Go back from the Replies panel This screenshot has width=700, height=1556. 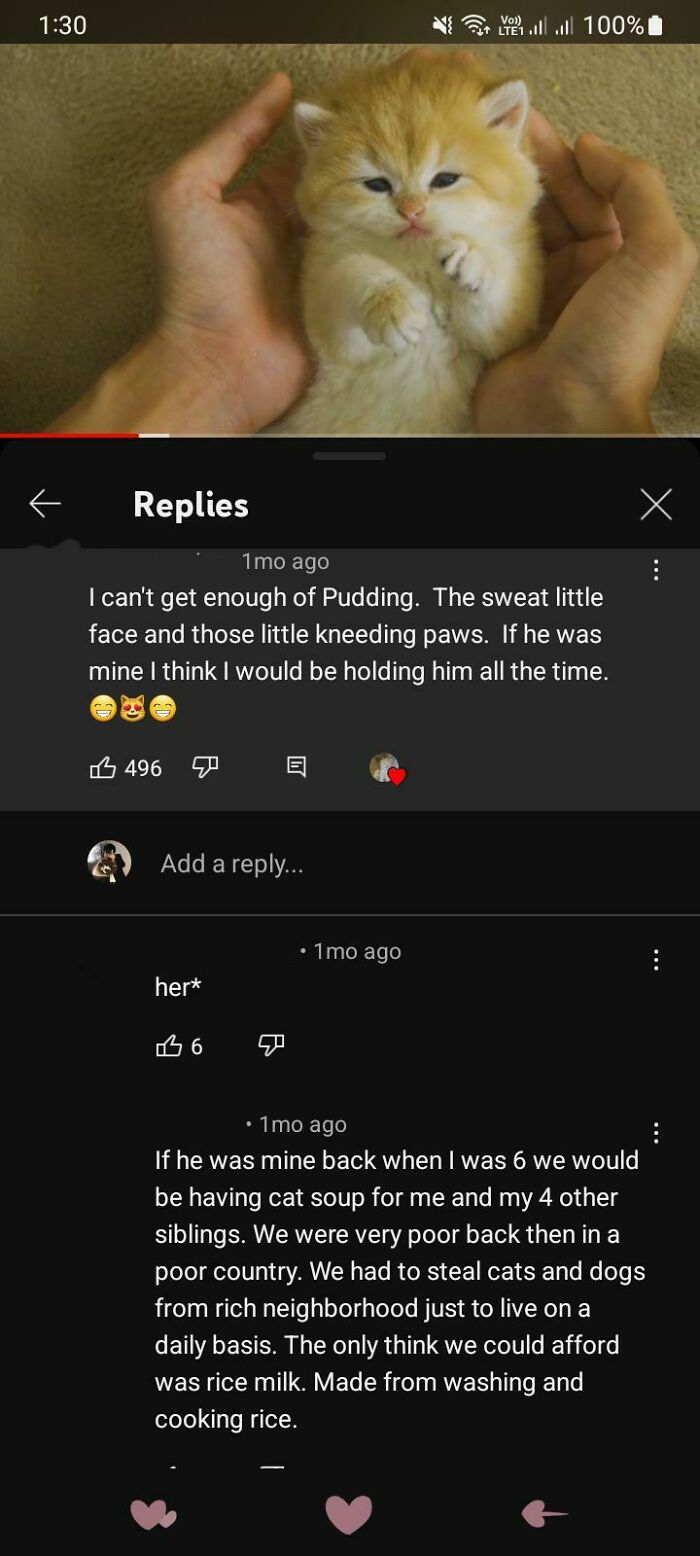[x=45, y=504]
